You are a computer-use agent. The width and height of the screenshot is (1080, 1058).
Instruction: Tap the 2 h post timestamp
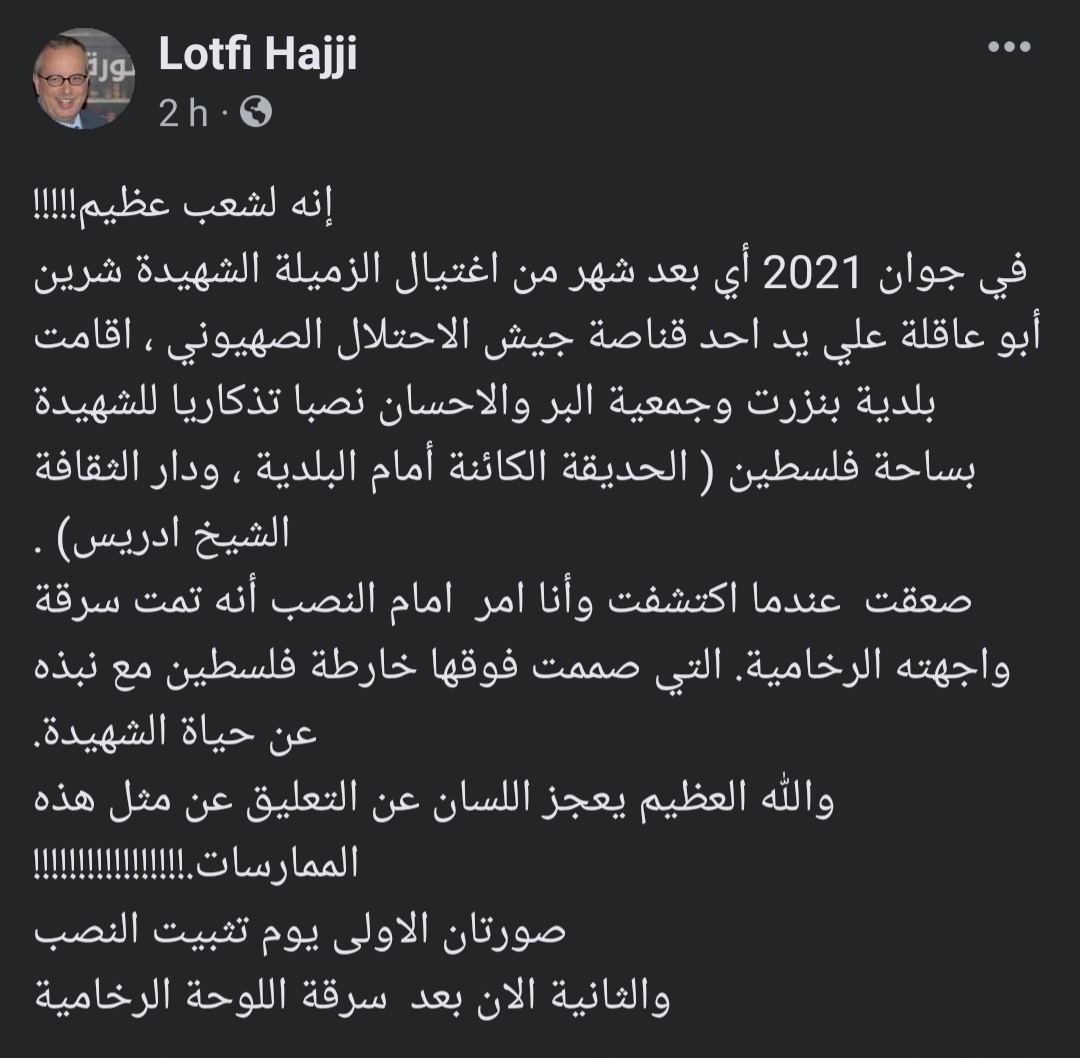coord(183,113)
